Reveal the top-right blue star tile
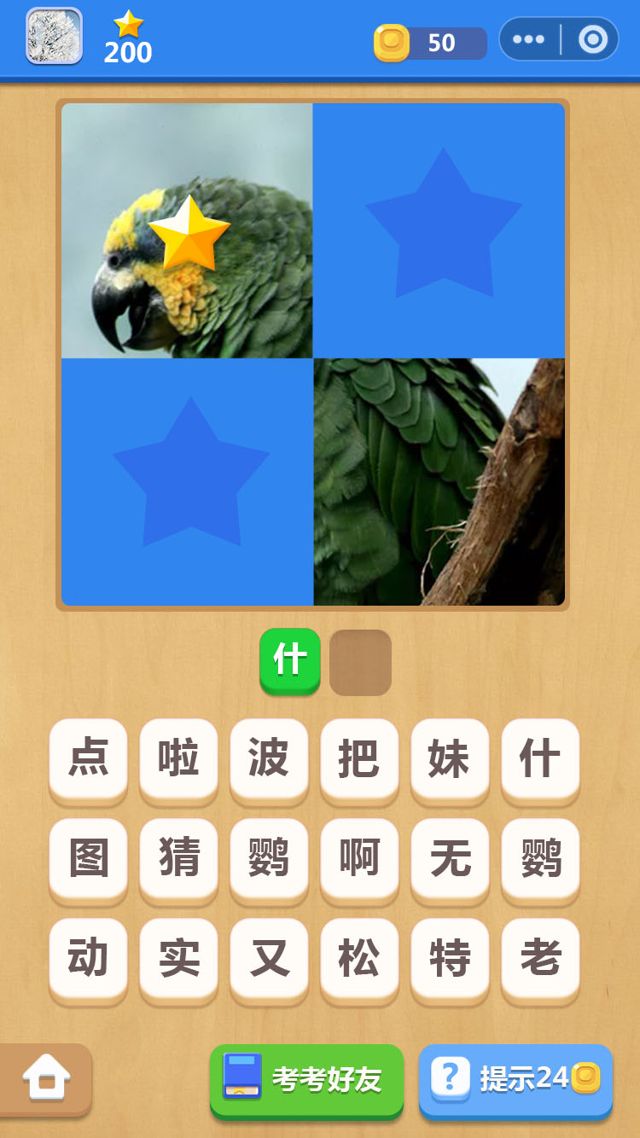The image size is (640, 1138). coord(440,230)
